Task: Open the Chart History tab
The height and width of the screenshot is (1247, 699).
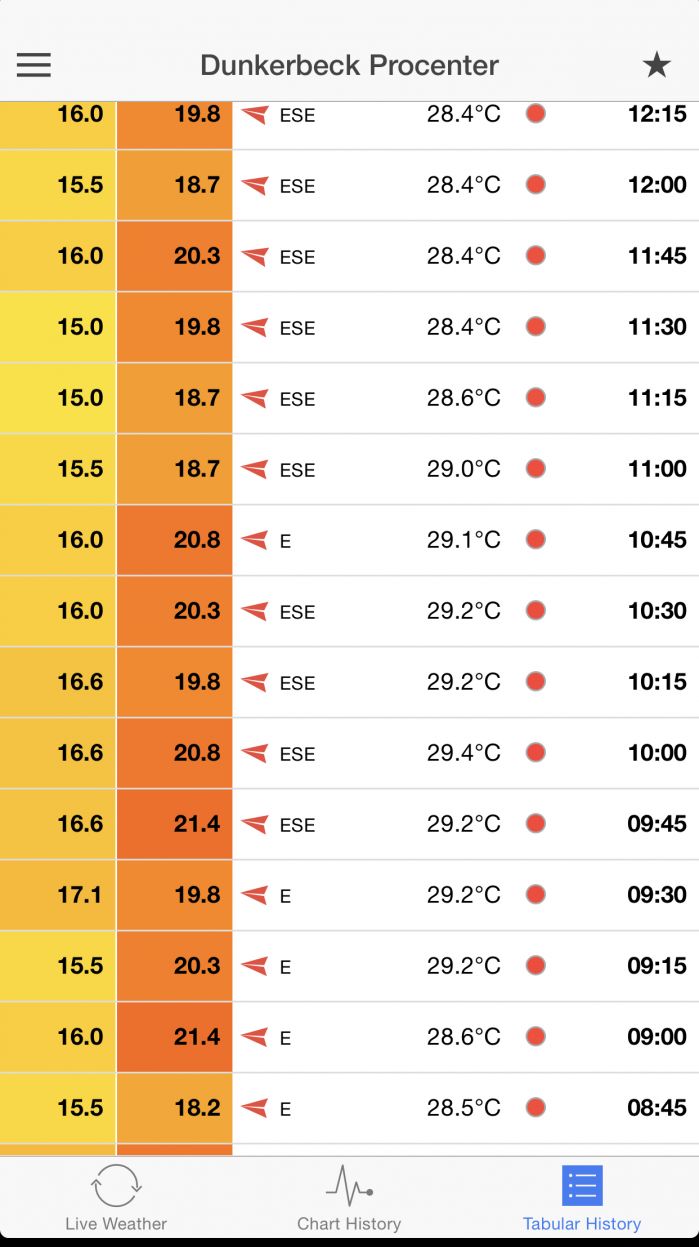Action: pos(349,1198)
